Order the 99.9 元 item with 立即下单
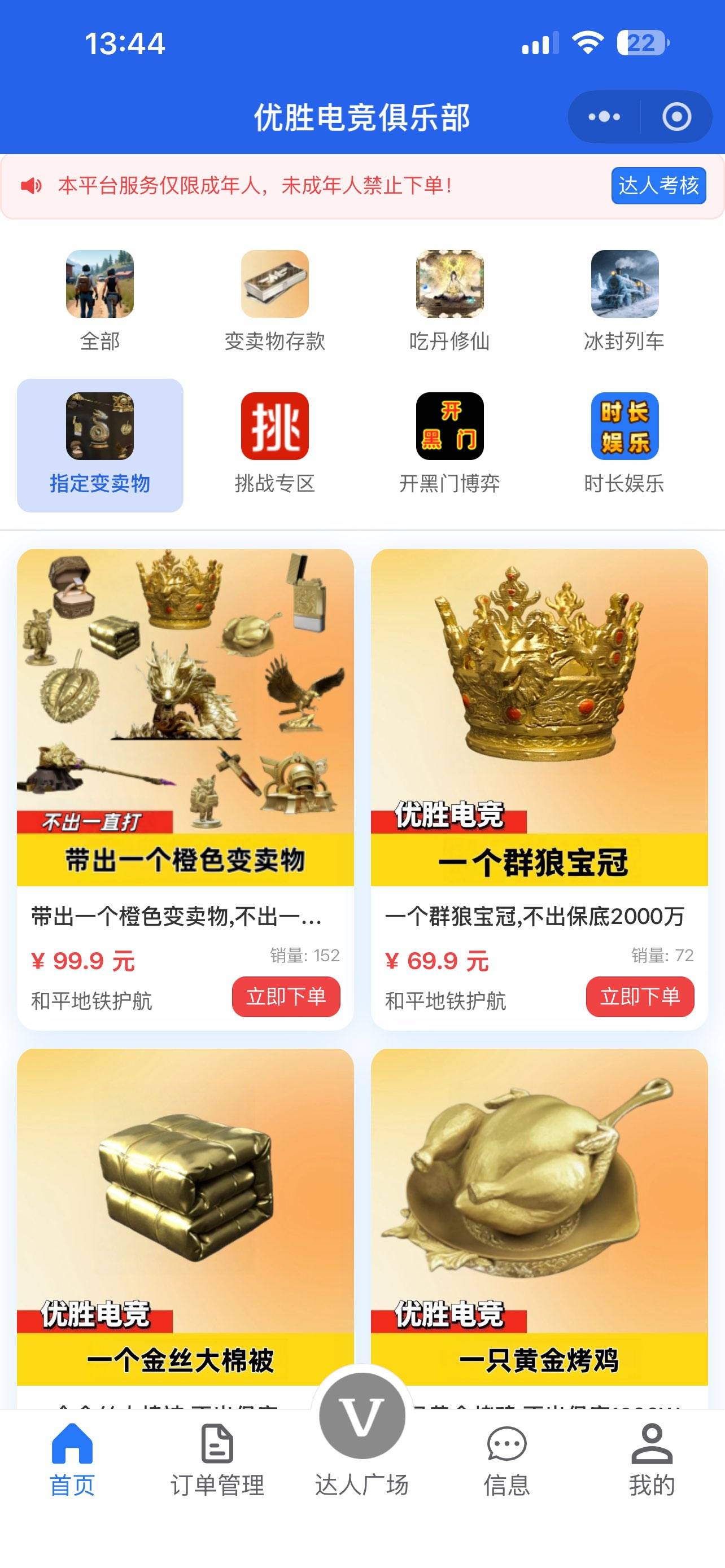The height and width of the screenshot is (1568, 725). pos(286,996)
